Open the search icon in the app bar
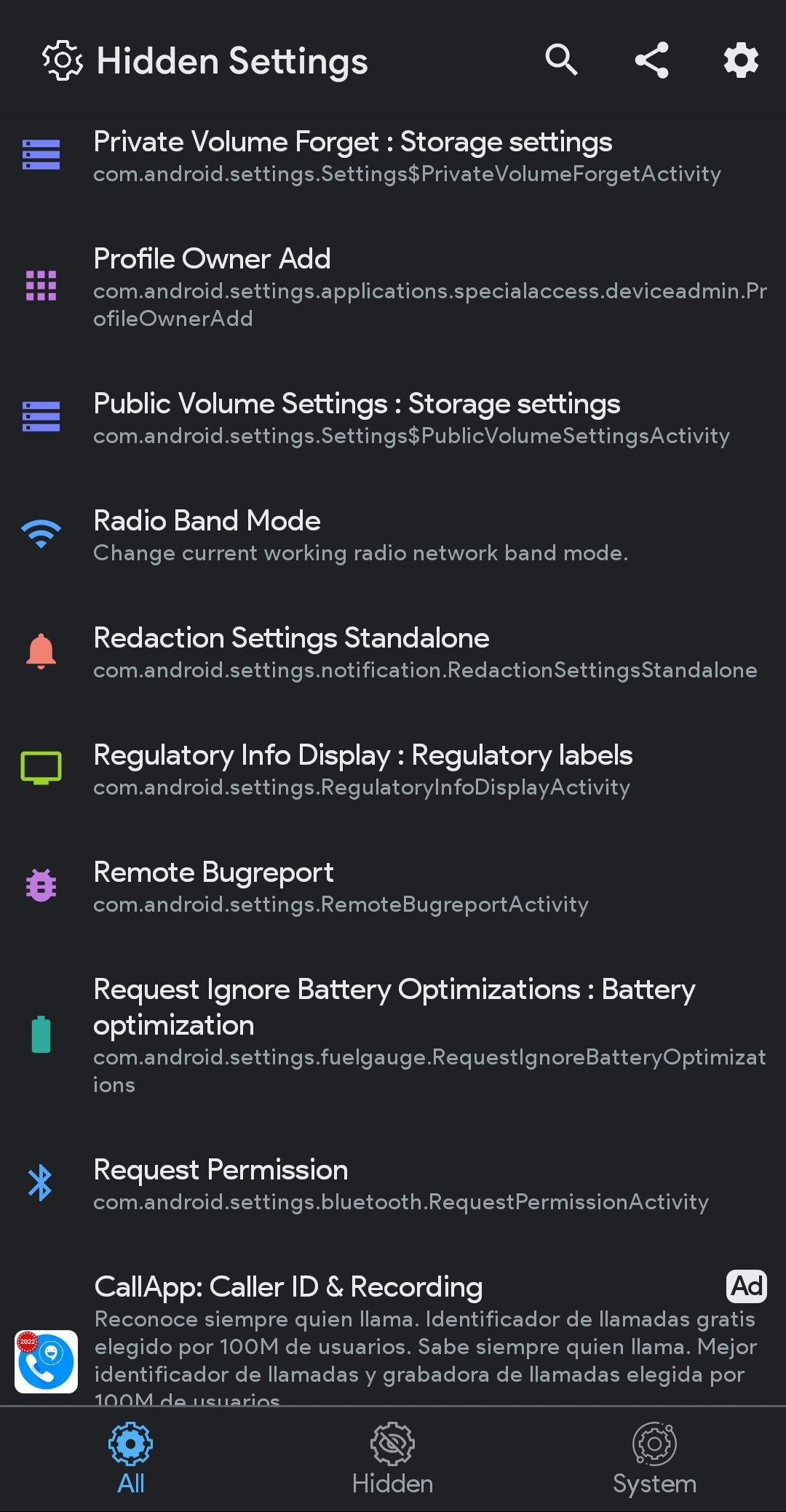The width and height of the screenshot is (786, 1512). point(561,60)
